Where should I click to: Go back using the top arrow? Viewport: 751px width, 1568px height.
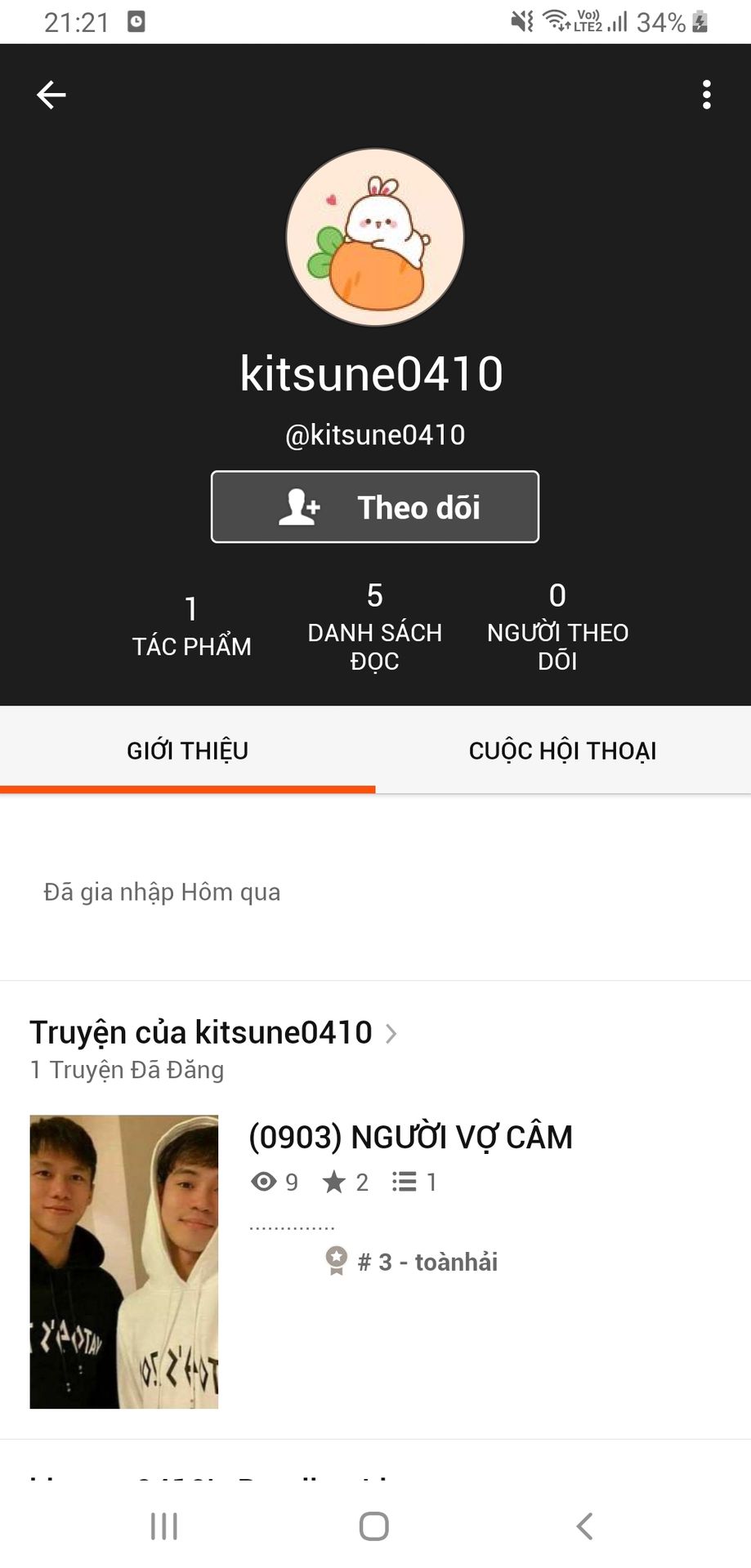click(x=51, y=95)
